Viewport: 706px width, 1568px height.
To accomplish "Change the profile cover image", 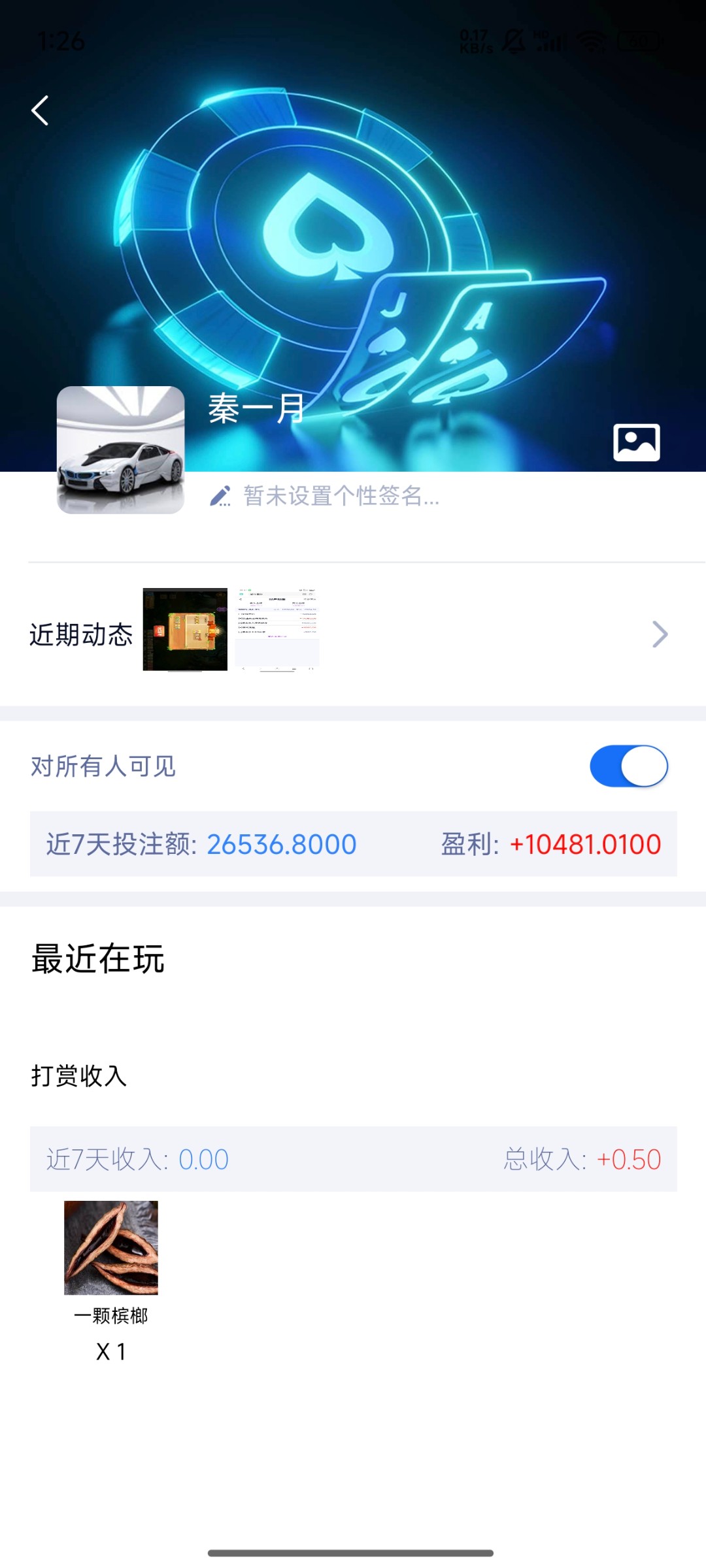I will [x=636, y=443].
